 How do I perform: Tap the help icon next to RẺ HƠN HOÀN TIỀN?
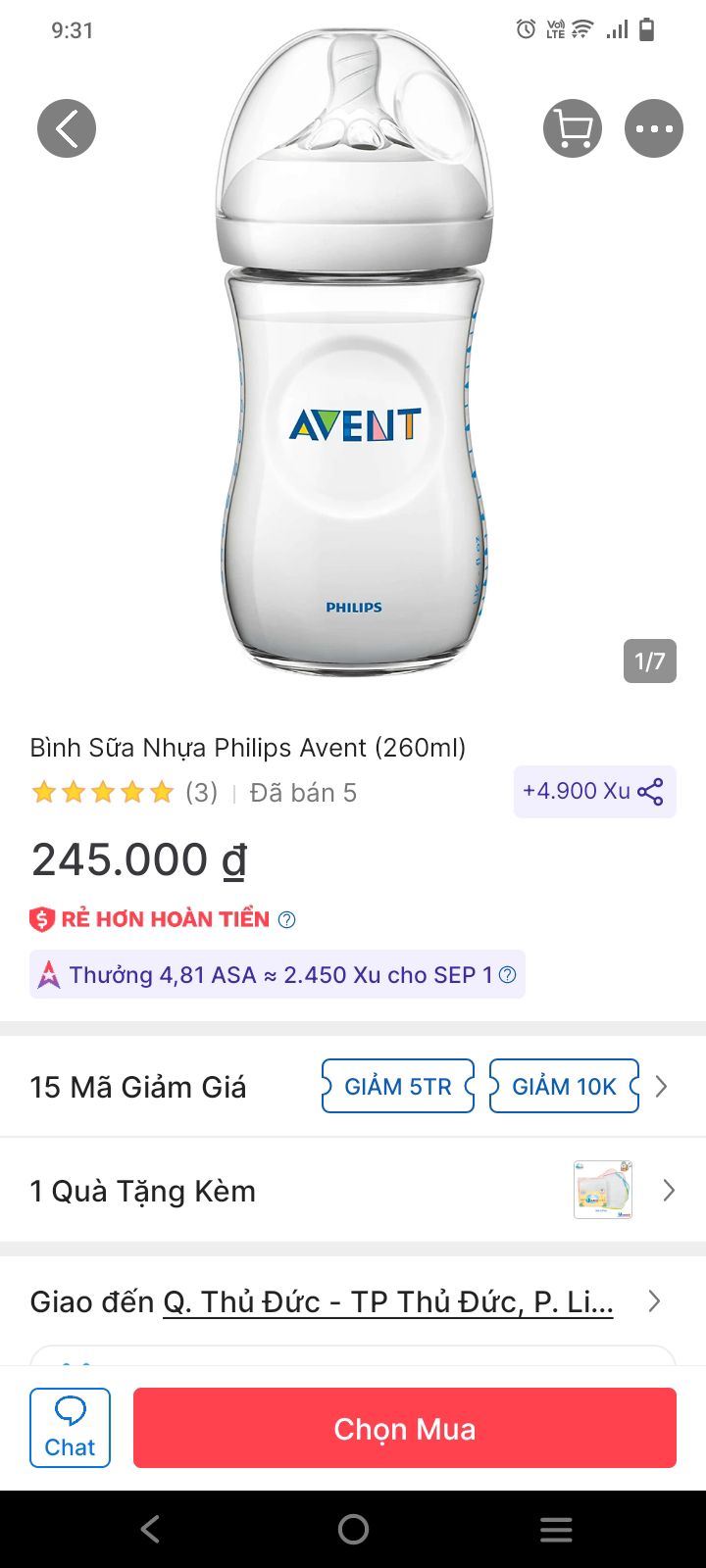pos(286,918)
